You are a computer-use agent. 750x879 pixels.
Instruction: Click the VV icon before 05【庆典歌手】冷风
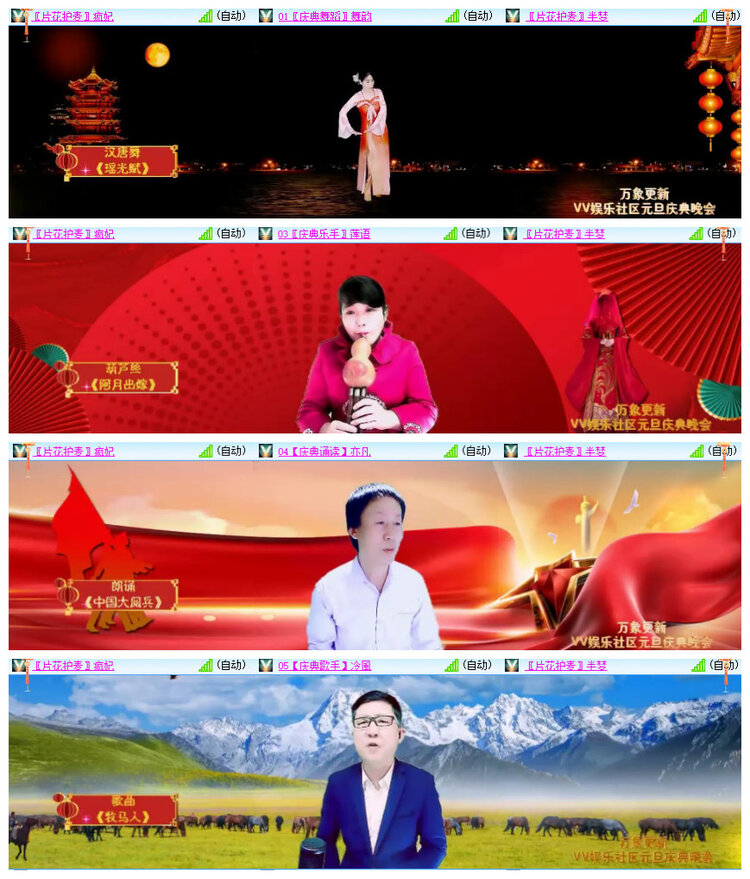tap(264, 664)
